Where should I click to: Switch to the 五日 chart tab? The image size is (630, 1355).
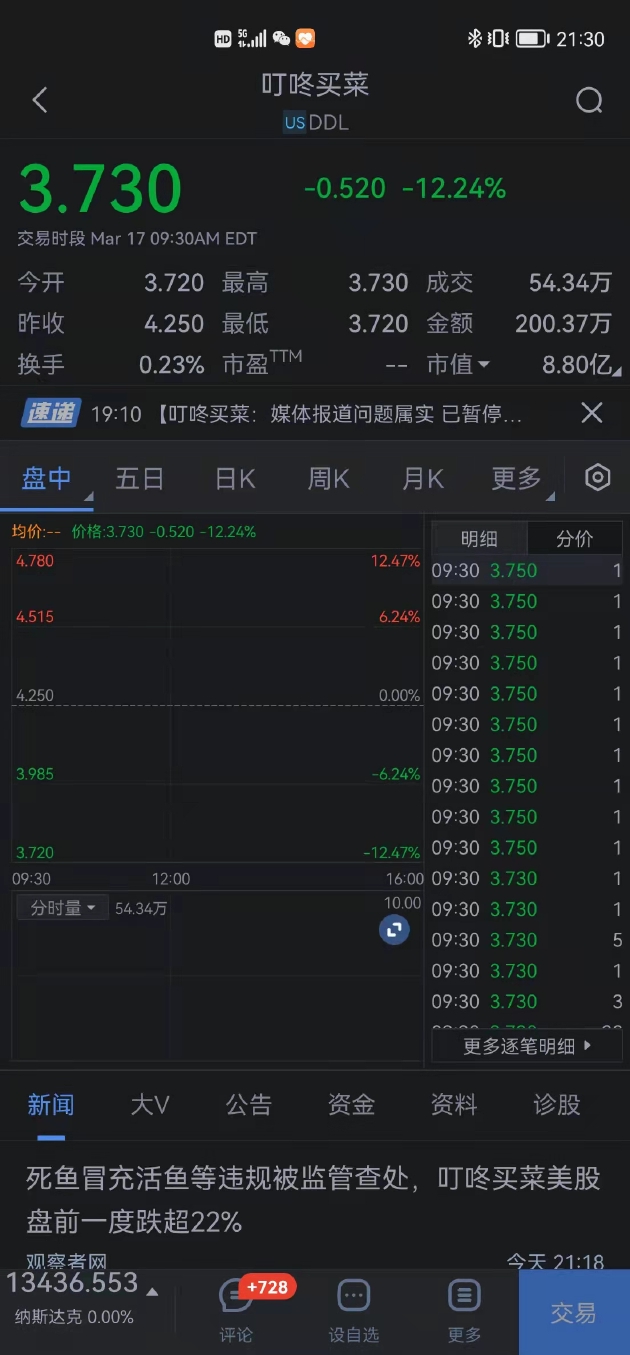[x=139, y=479]
